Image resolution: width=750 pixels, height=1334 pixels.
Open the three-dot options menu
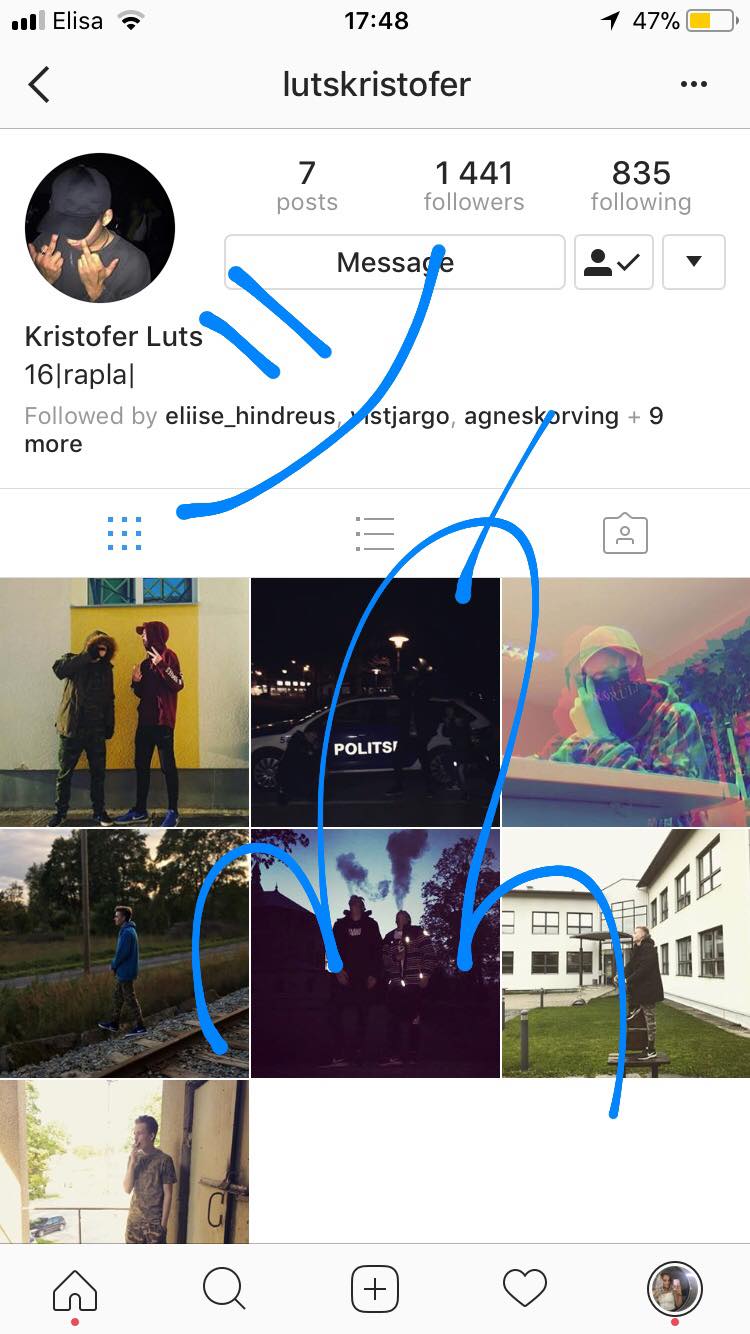[x=694, y=85]
